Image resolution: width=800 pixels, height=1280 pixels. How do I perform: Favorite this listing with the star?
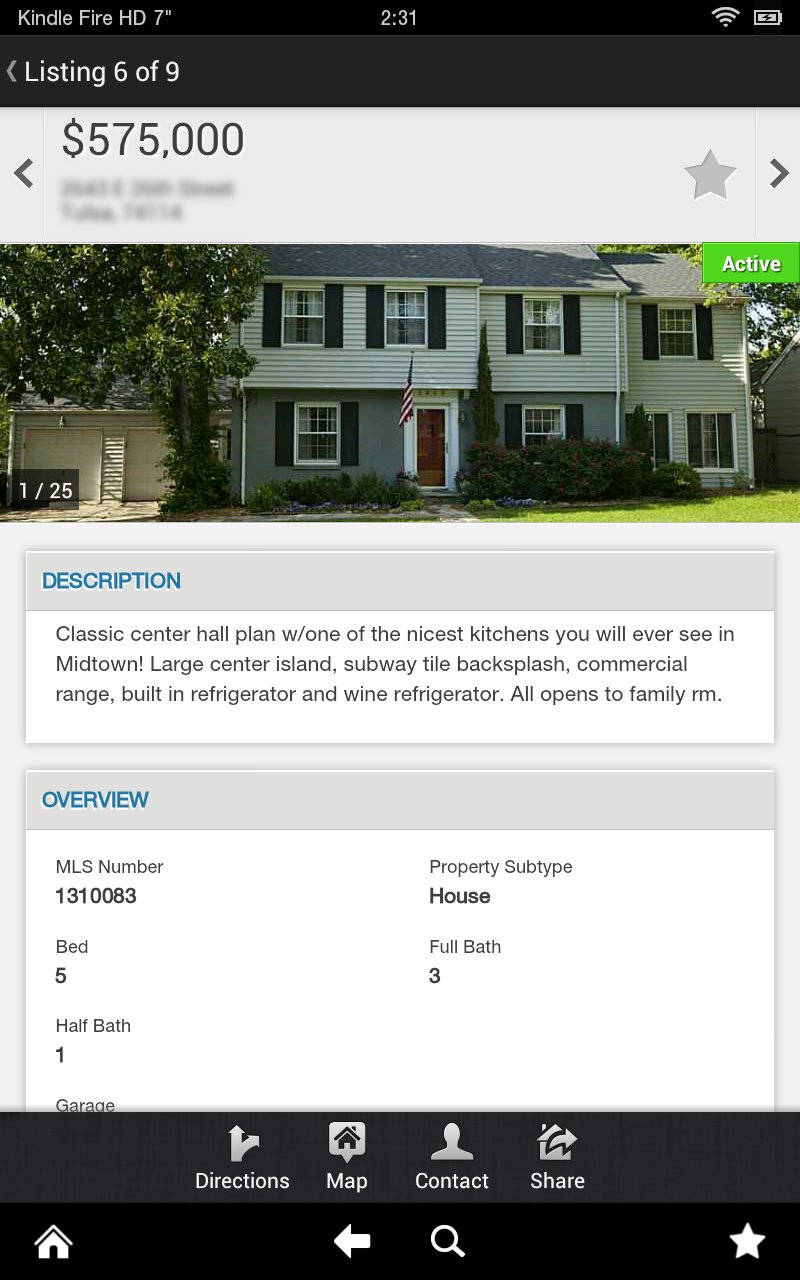pos(710,175)
